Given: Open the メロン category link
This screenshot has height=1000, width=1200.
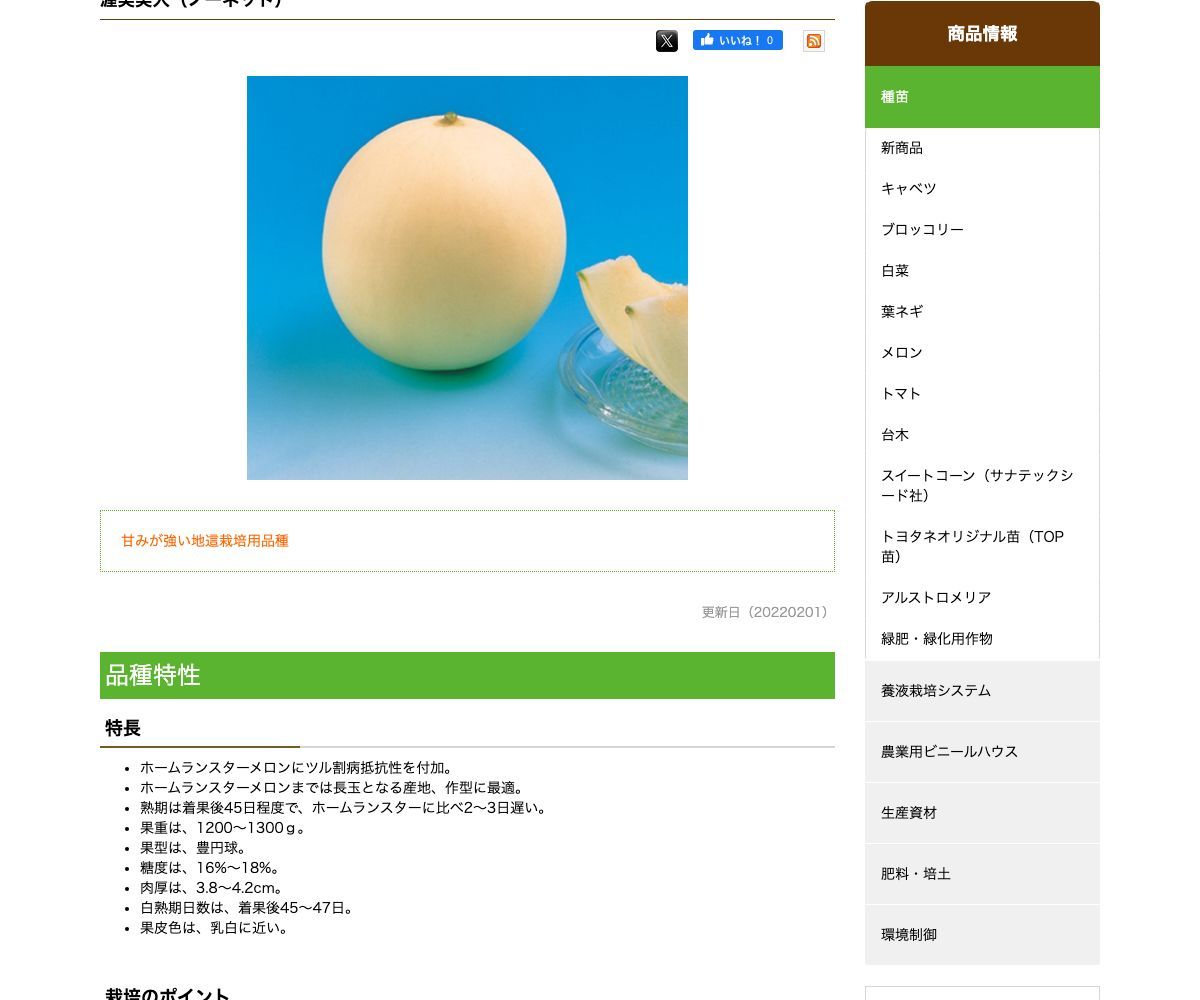Looking at the screenshot, I should (902, 353).
